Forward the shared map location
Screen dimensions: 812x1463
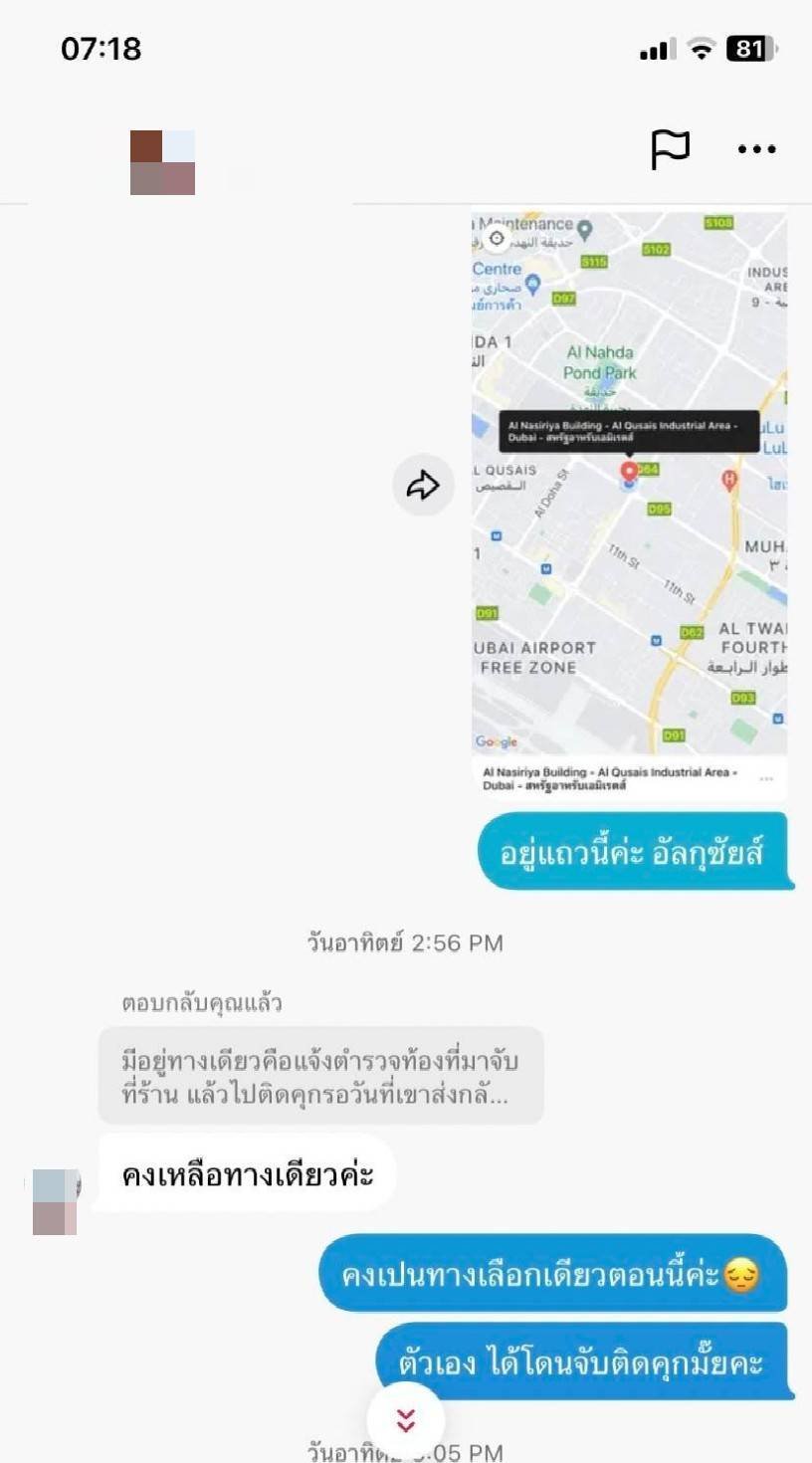[x=423, y=485]
